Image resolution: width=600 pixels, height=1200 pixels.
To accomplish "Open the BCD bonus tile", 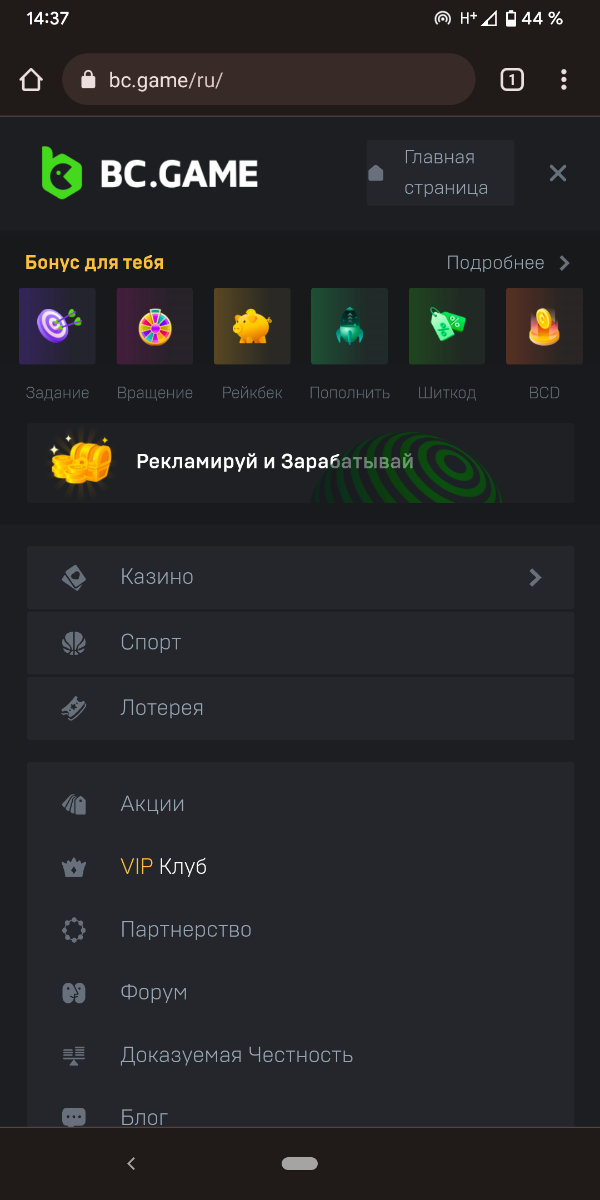I will [544, 326].
